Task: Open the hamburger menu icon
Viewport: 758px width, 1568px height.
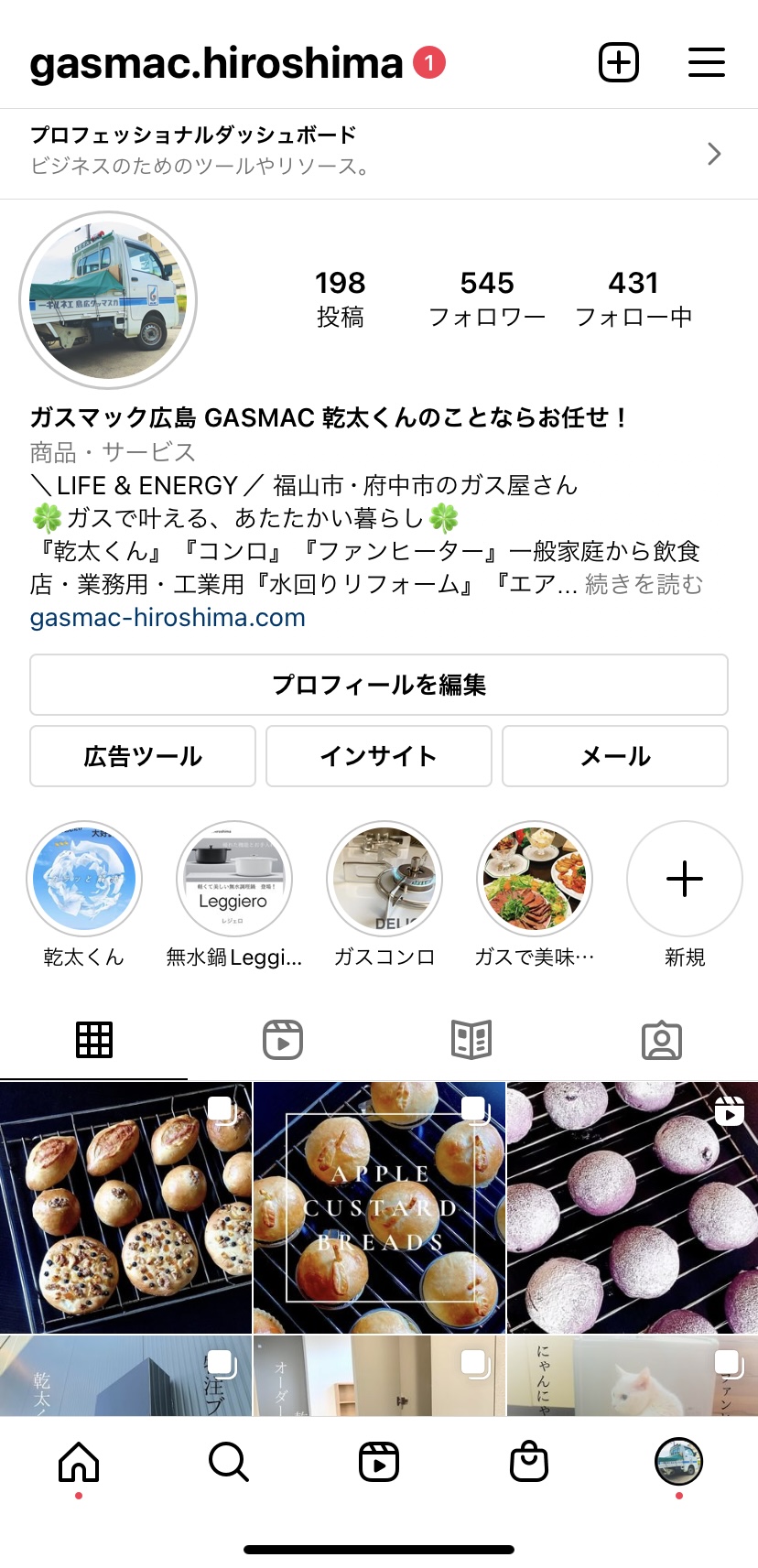Action: tap(706, 62)
